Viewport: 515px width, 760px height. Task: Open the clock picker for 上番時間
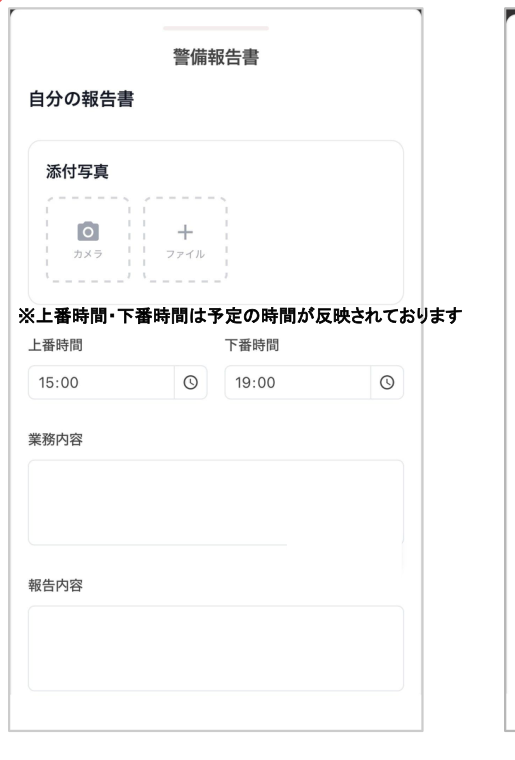click(x=190, y=382)
